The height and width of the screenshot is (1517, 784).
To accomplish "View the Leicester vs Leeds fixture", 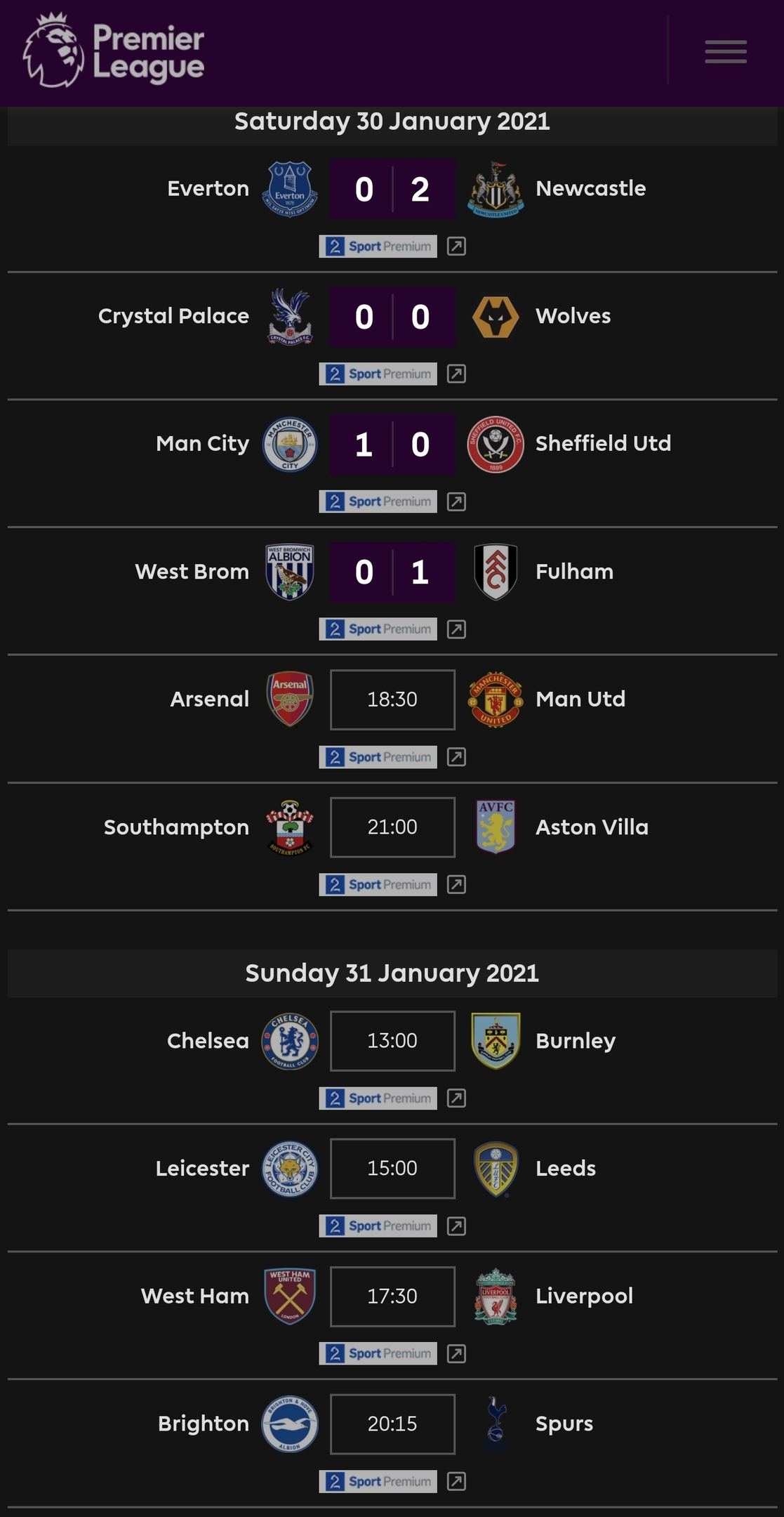I will coord(392,1169).
